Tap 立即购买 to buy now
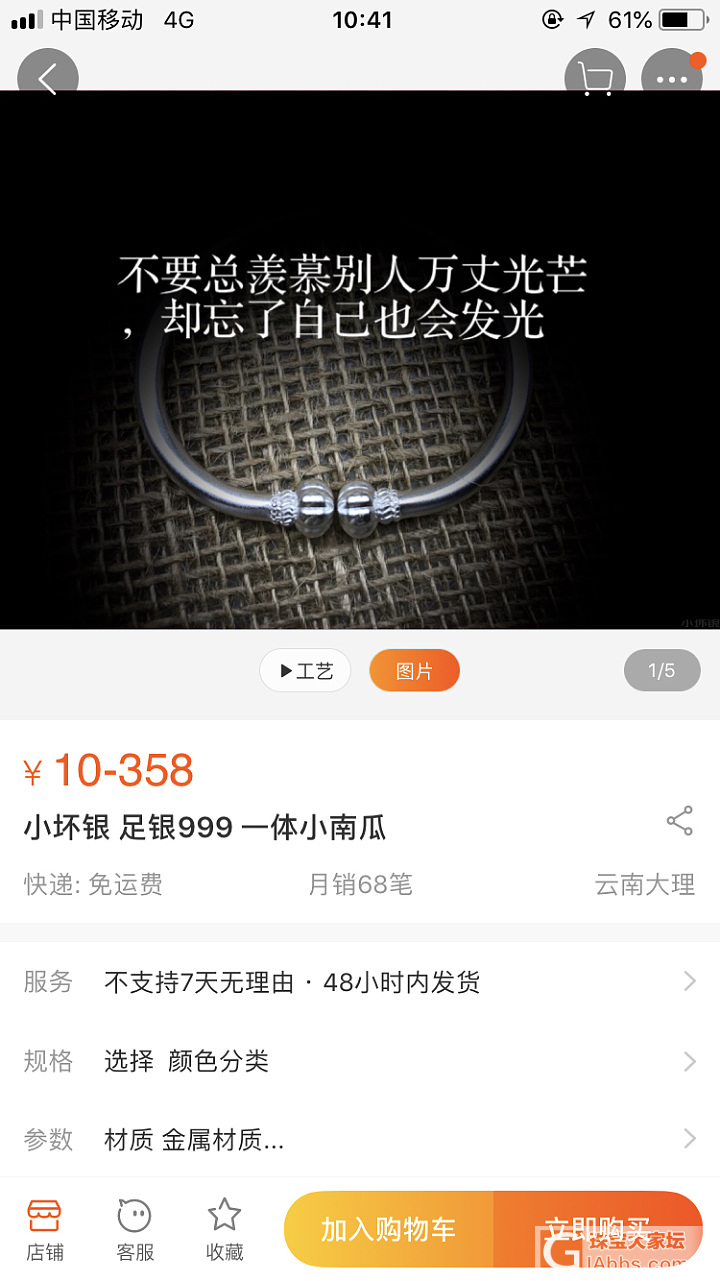The width and height of the screenshot is (720, 1281). (598, 1229)
